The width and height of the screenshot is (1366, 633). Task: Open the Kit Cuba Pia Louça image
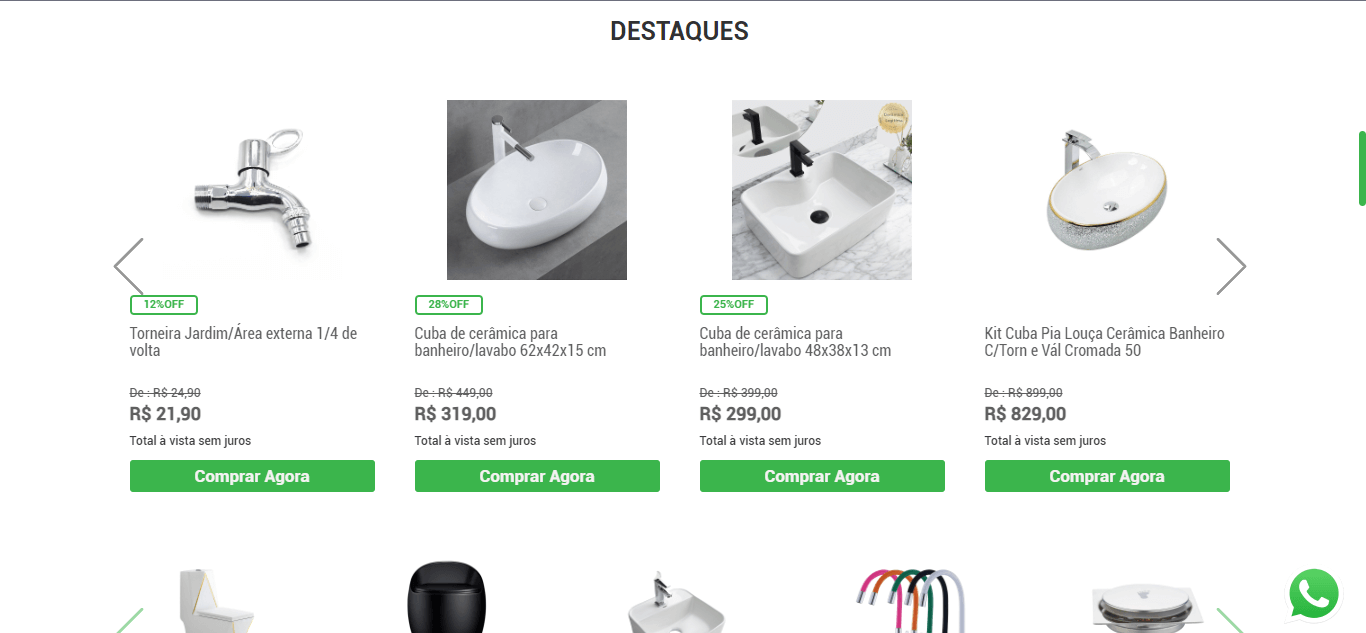(1107, 190)
